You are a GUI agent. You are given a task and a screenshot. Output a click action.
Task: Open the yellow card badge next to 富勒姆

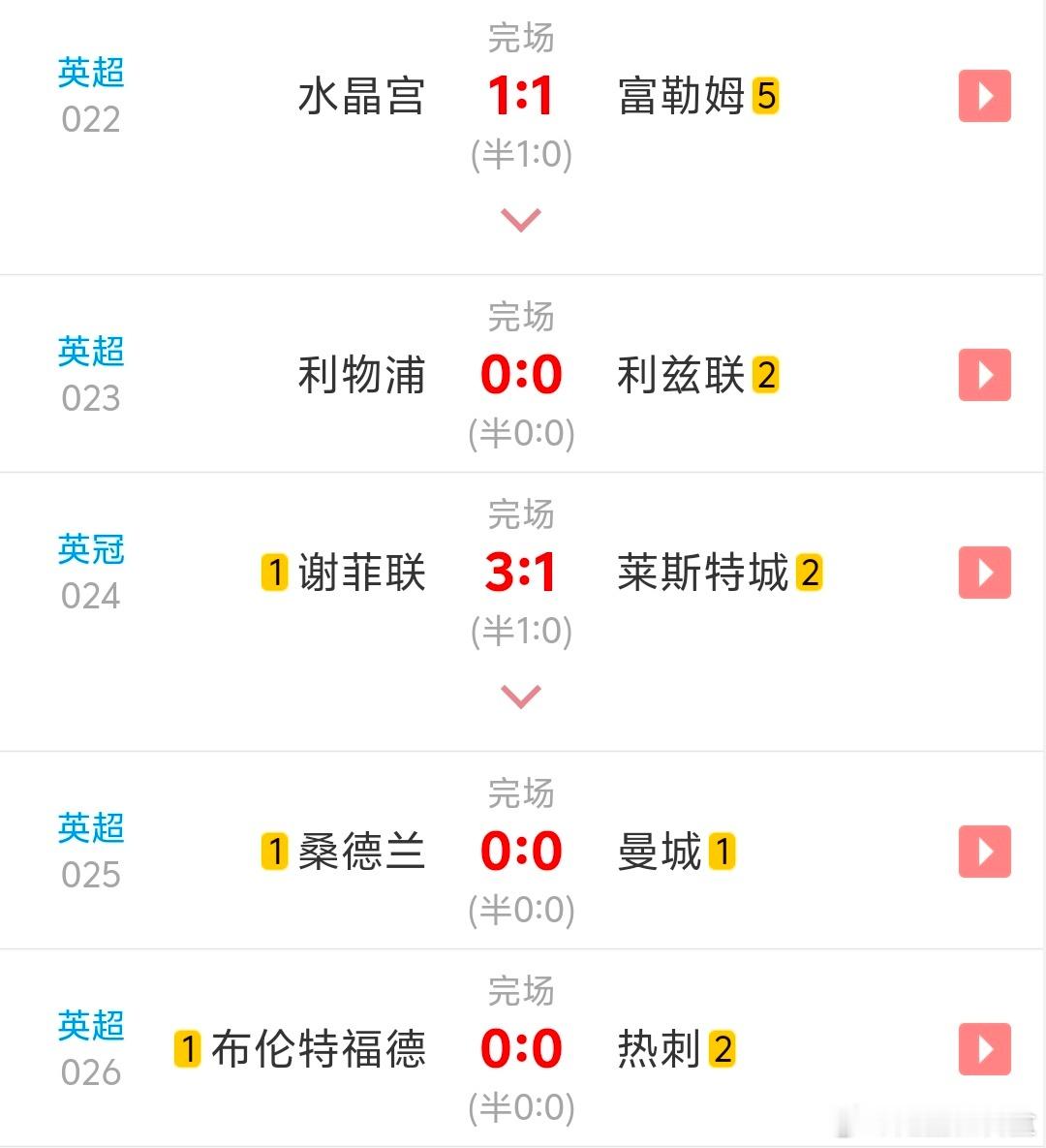click(x=765, y=96)
